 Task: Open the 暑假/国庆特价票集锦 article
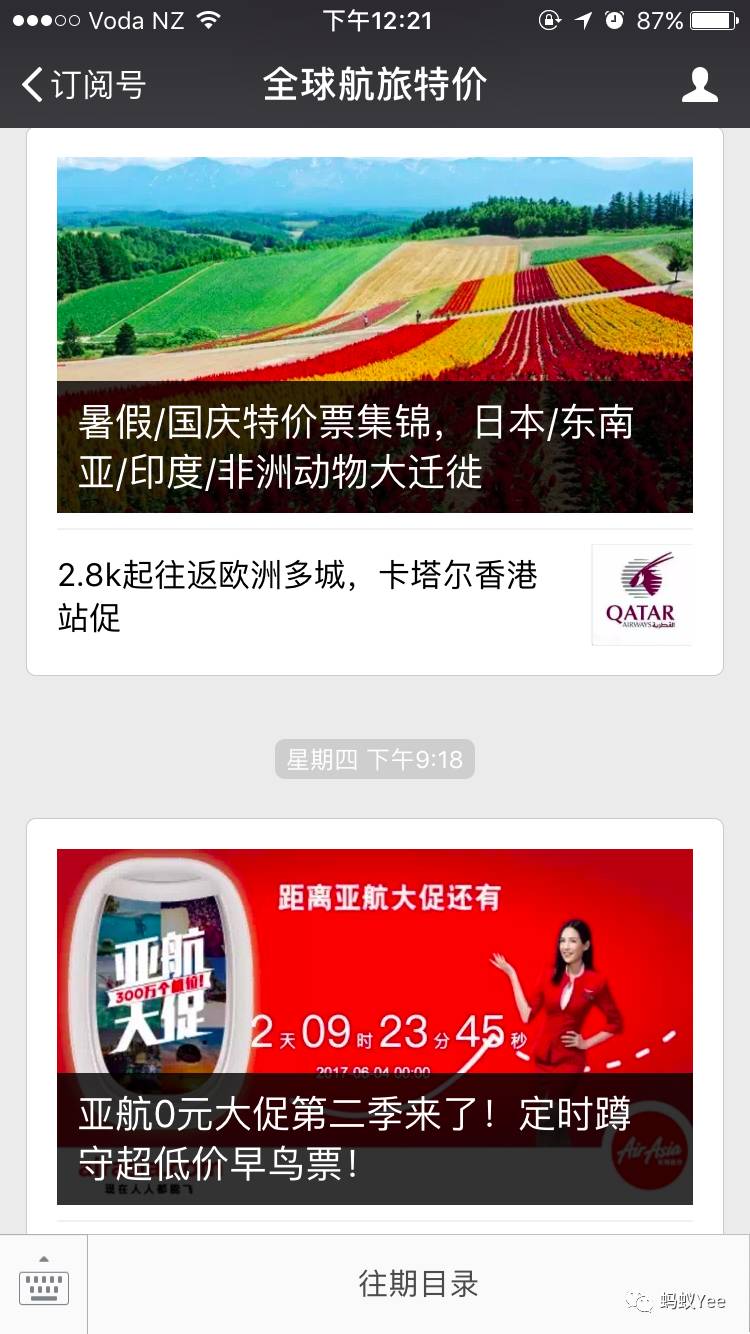click(x=375, y=335)
